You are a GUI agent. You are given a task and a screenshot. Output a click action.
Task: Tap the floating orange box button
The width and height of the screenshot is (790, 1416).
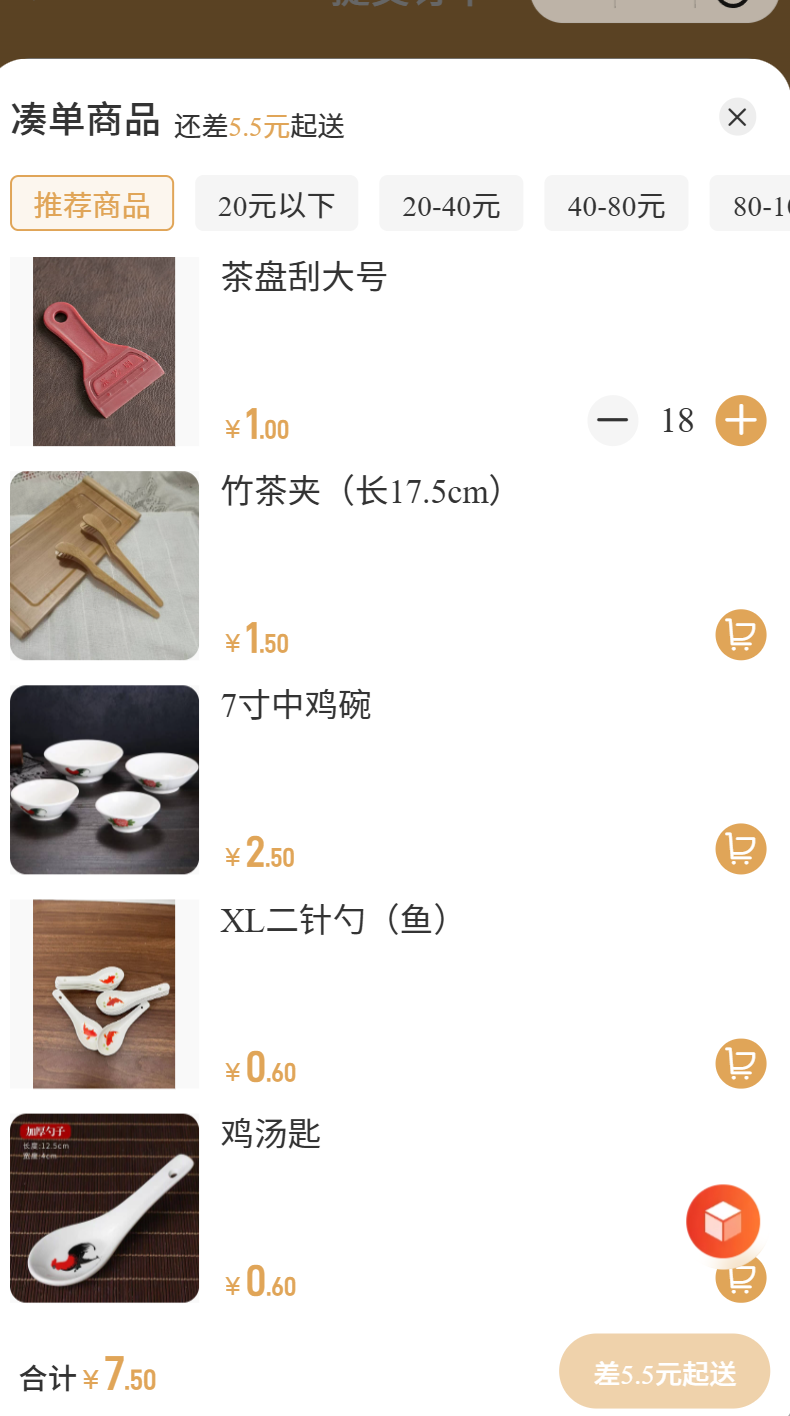pyautogui.click(x=722, y=1221)
